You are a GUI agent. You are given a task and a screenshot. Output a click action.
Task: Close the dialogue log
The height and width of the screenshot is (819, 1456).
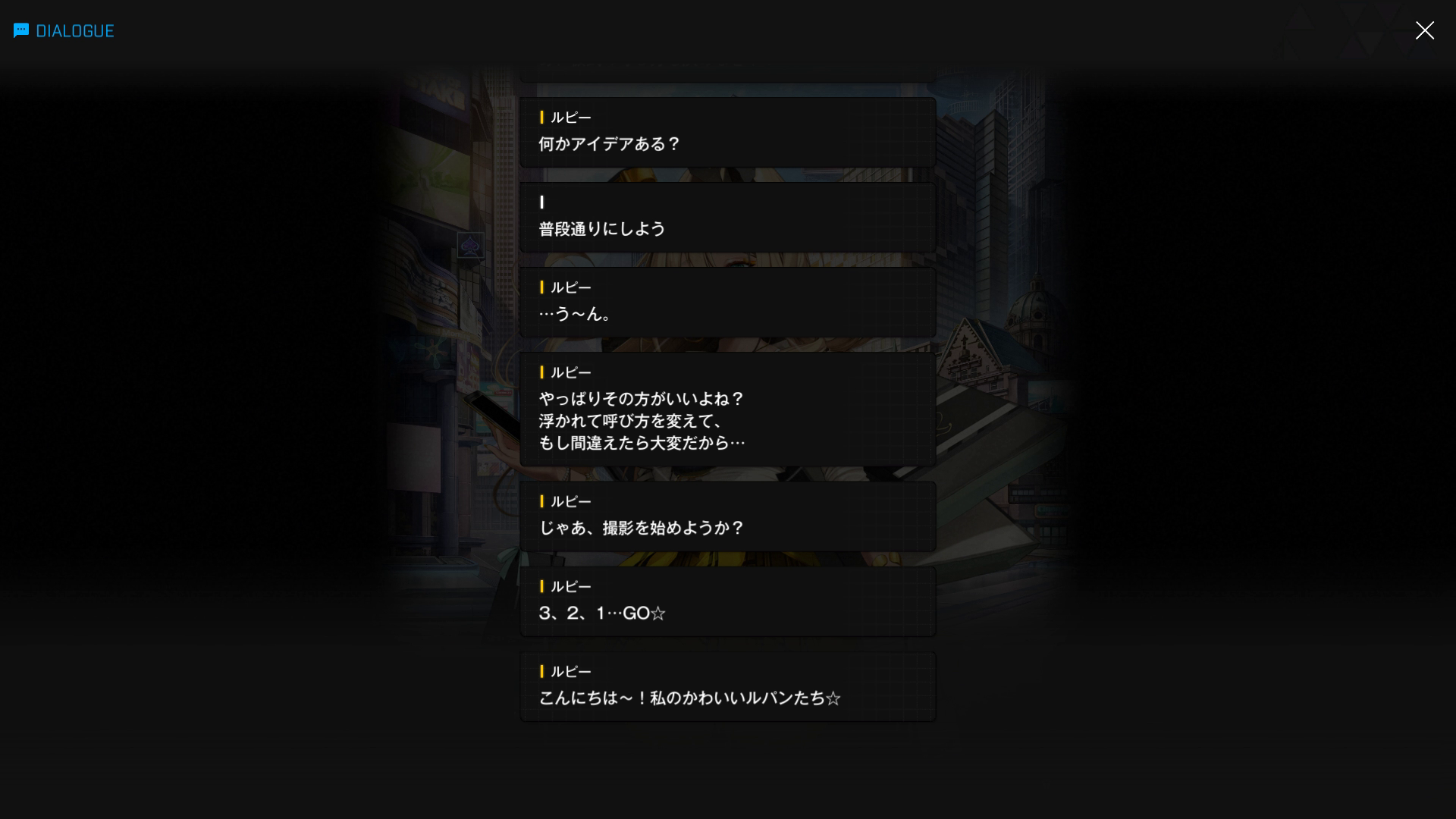1424,30
